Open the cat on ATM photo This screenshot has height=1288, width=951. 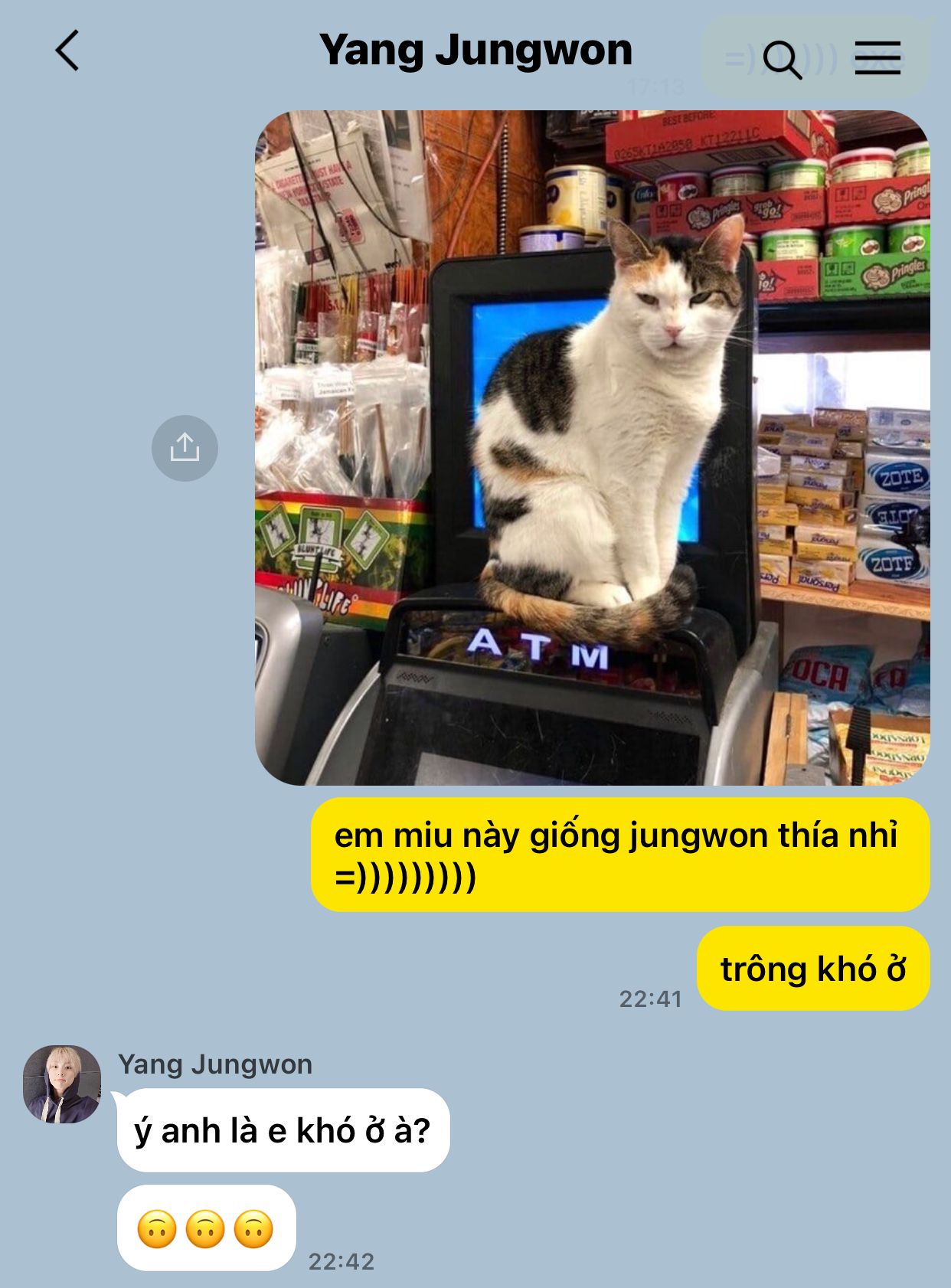click(x=592, y=448)
